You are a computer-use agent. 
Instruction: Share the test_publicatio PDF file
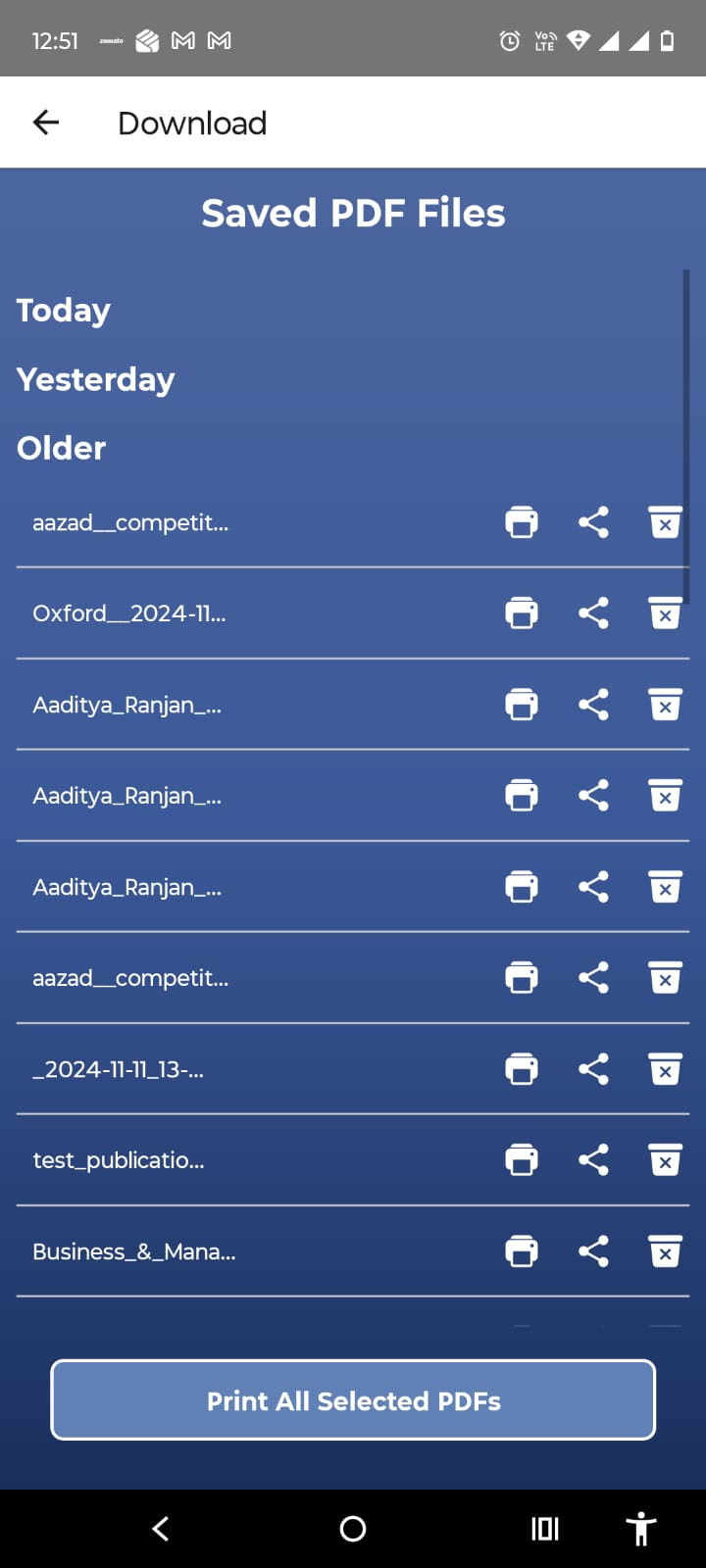[593, 1160]
